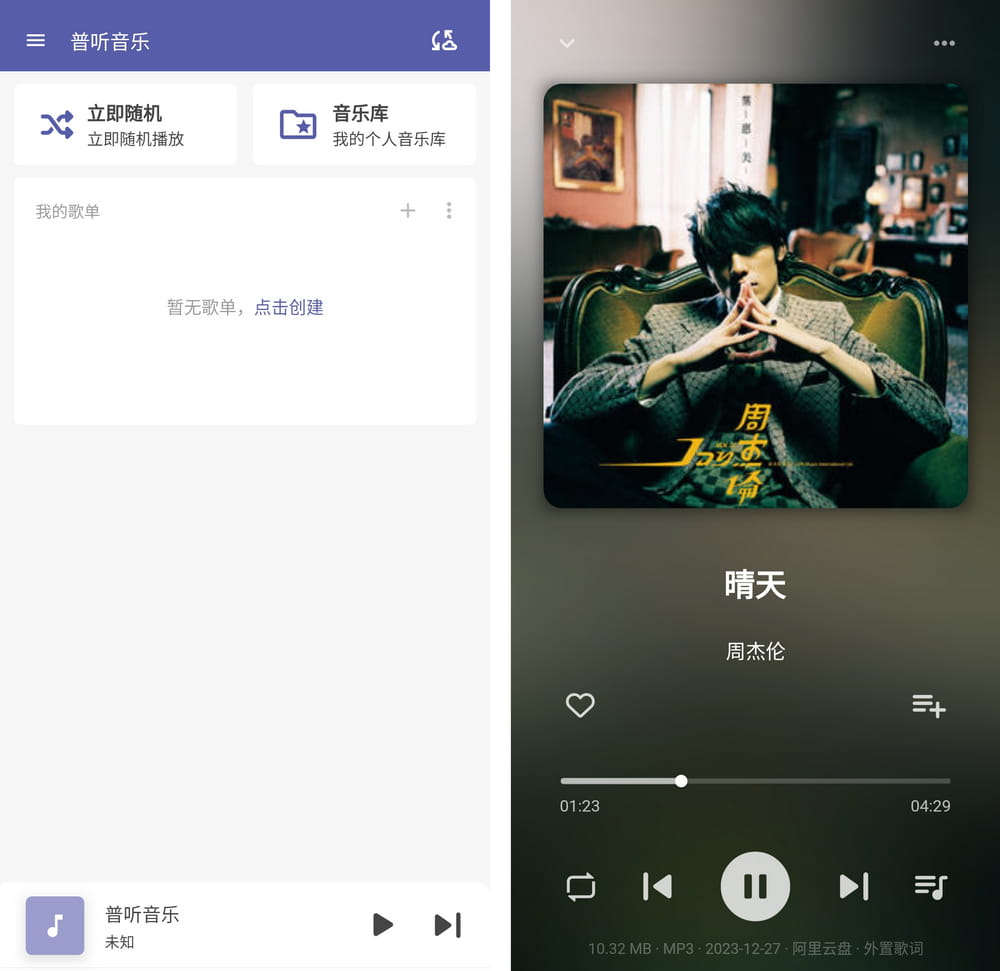The height and width of the screenshot is (971, 1000).
Task: Go to the previous track
Action: (657, 887)
